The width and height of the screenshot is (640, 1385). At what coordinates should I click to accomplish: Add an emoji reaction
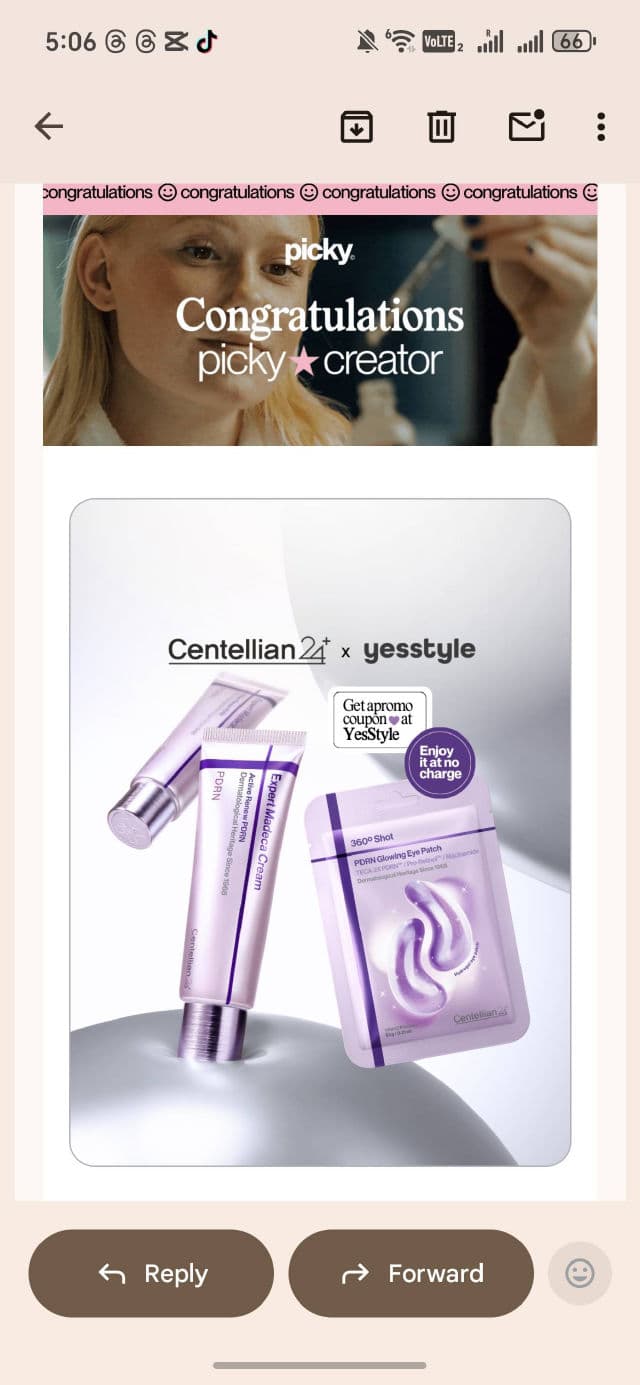tap(579, 1273)
